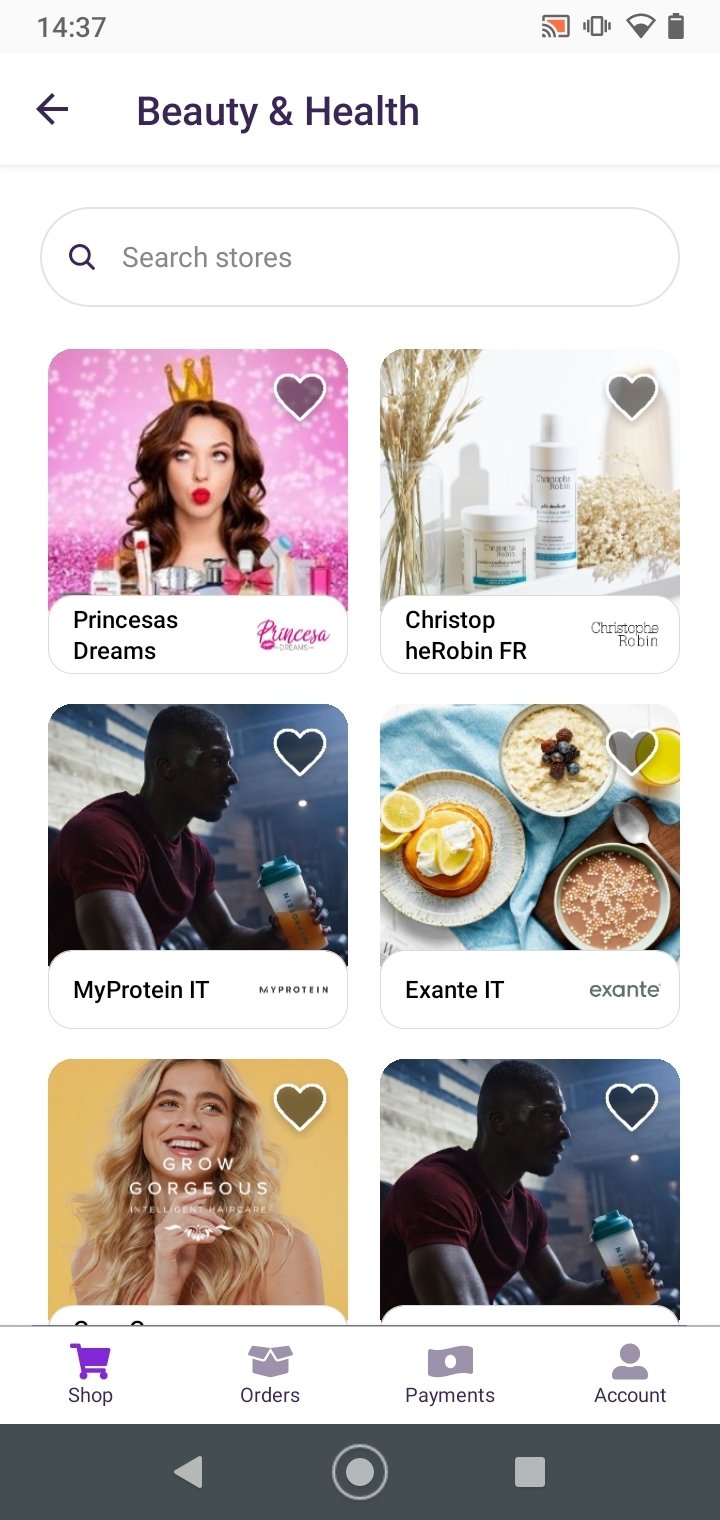Tap the Search stores field
Image resolution: width=720 pixels, height=1520 pixels.
(x=360, y=257)
